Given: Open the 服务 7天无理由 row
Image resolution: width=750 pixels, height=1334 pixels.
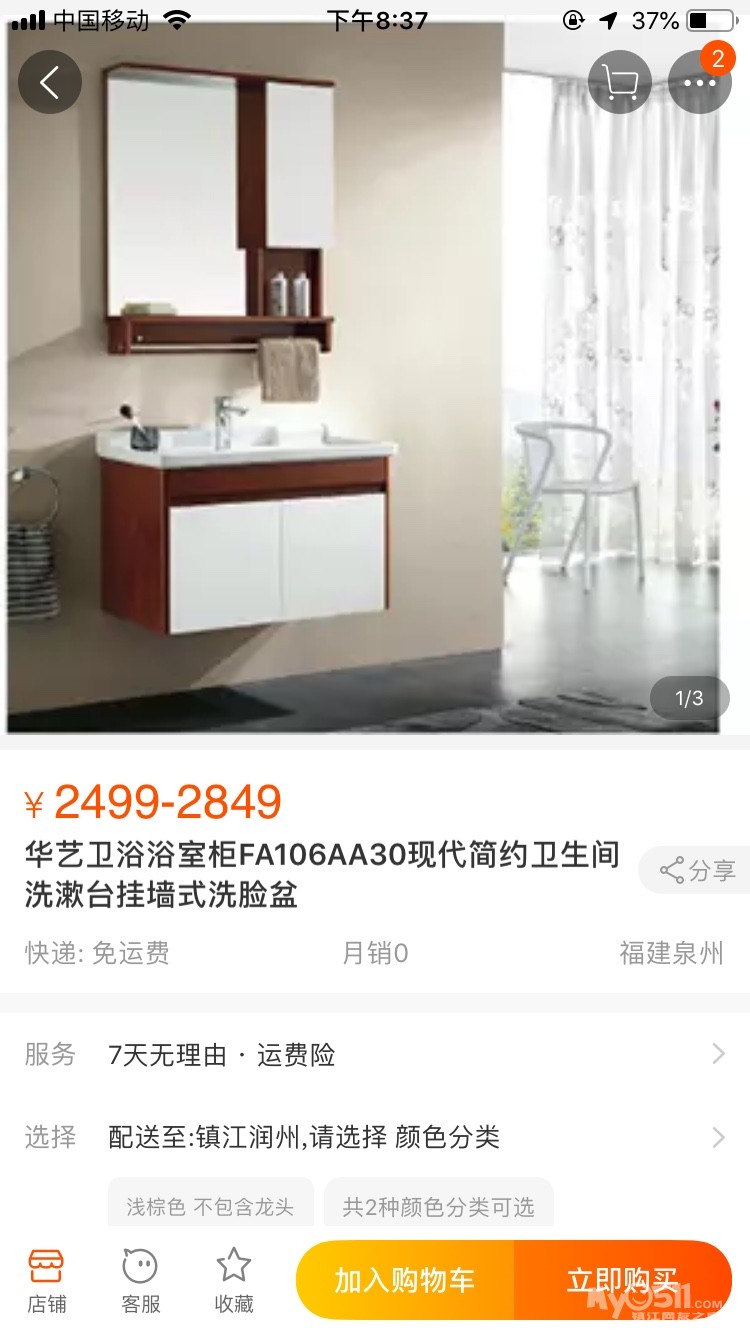Looking at the screenshot, I should pos(375,1055).
